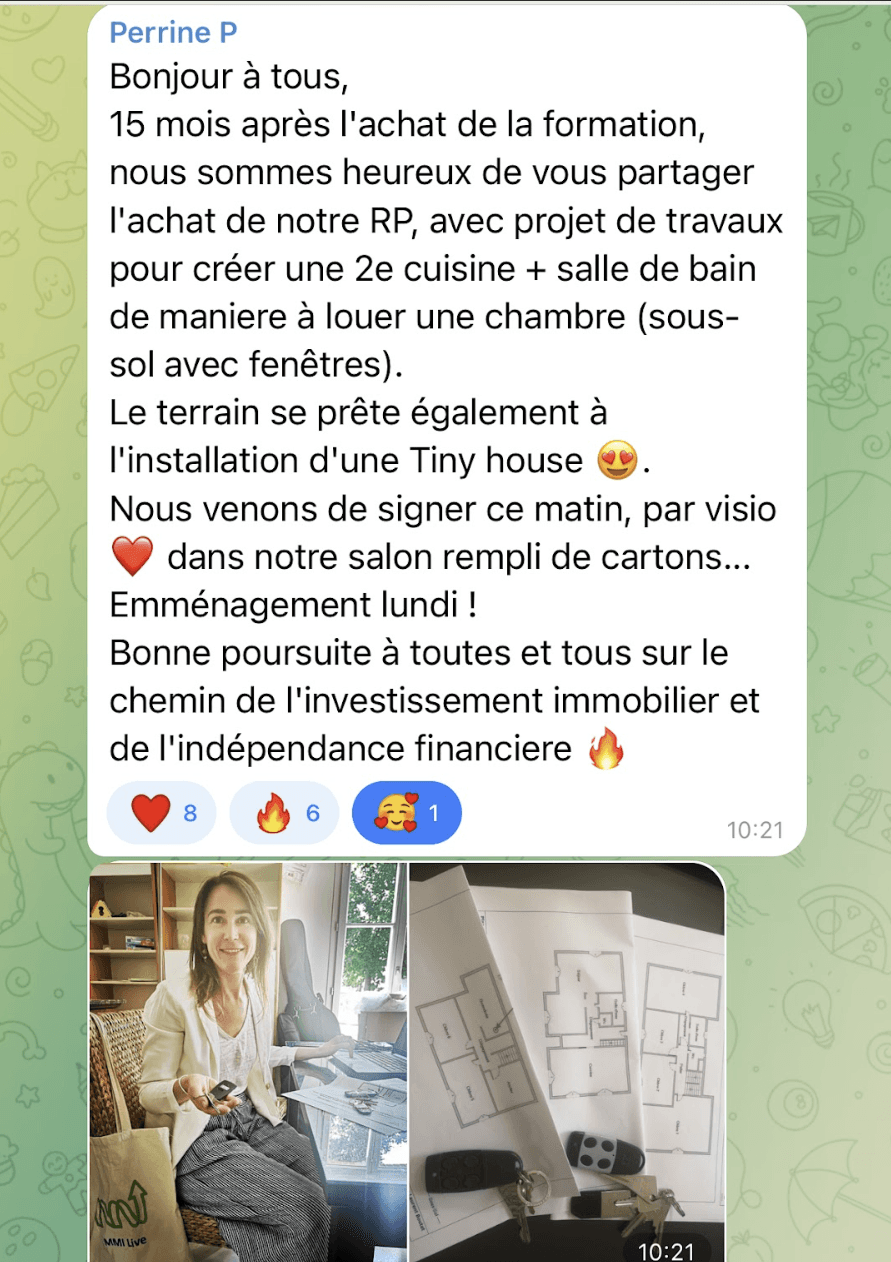
Task: Open the photo of the woman holding keys
Action: [x=248, y=1062]
